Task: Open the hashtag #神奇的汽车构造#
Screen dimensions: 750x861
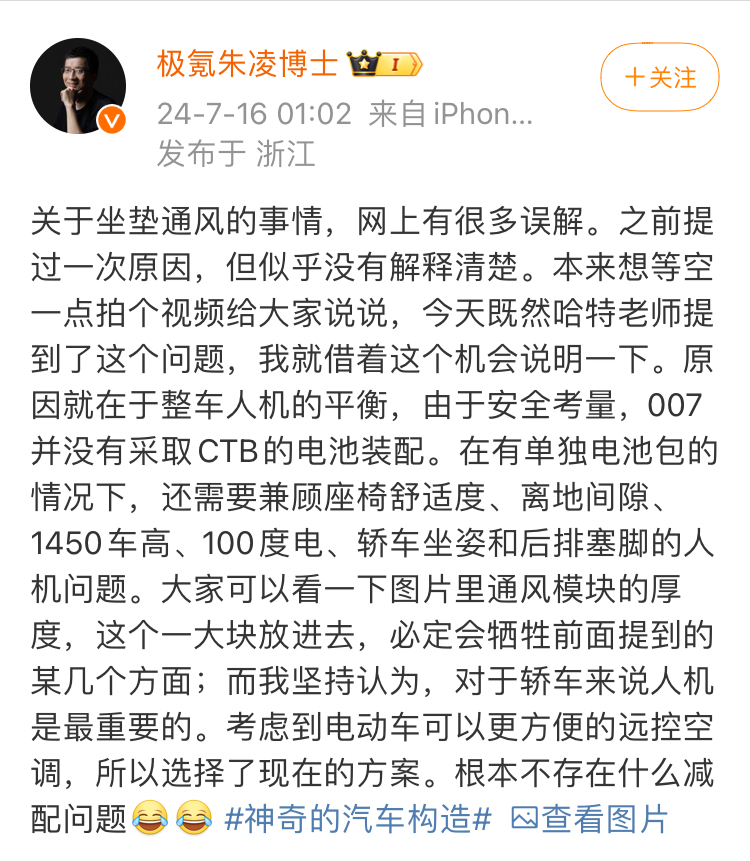Action: tap(358, 819)
